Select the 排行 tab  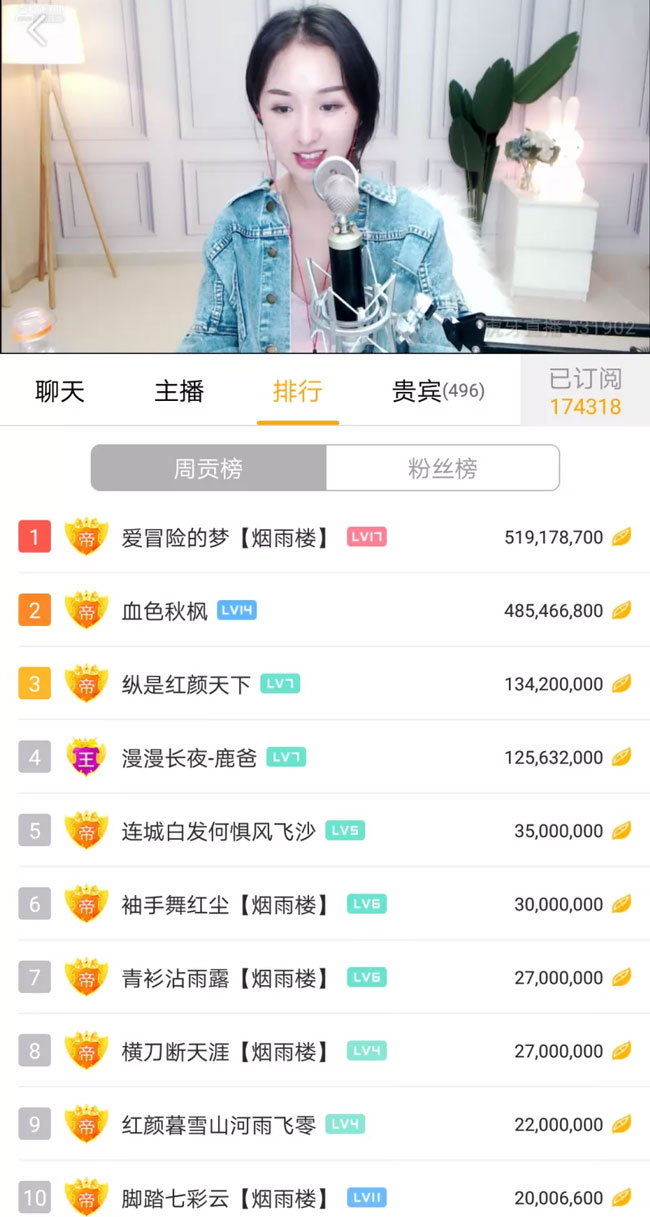coord(297,391)
